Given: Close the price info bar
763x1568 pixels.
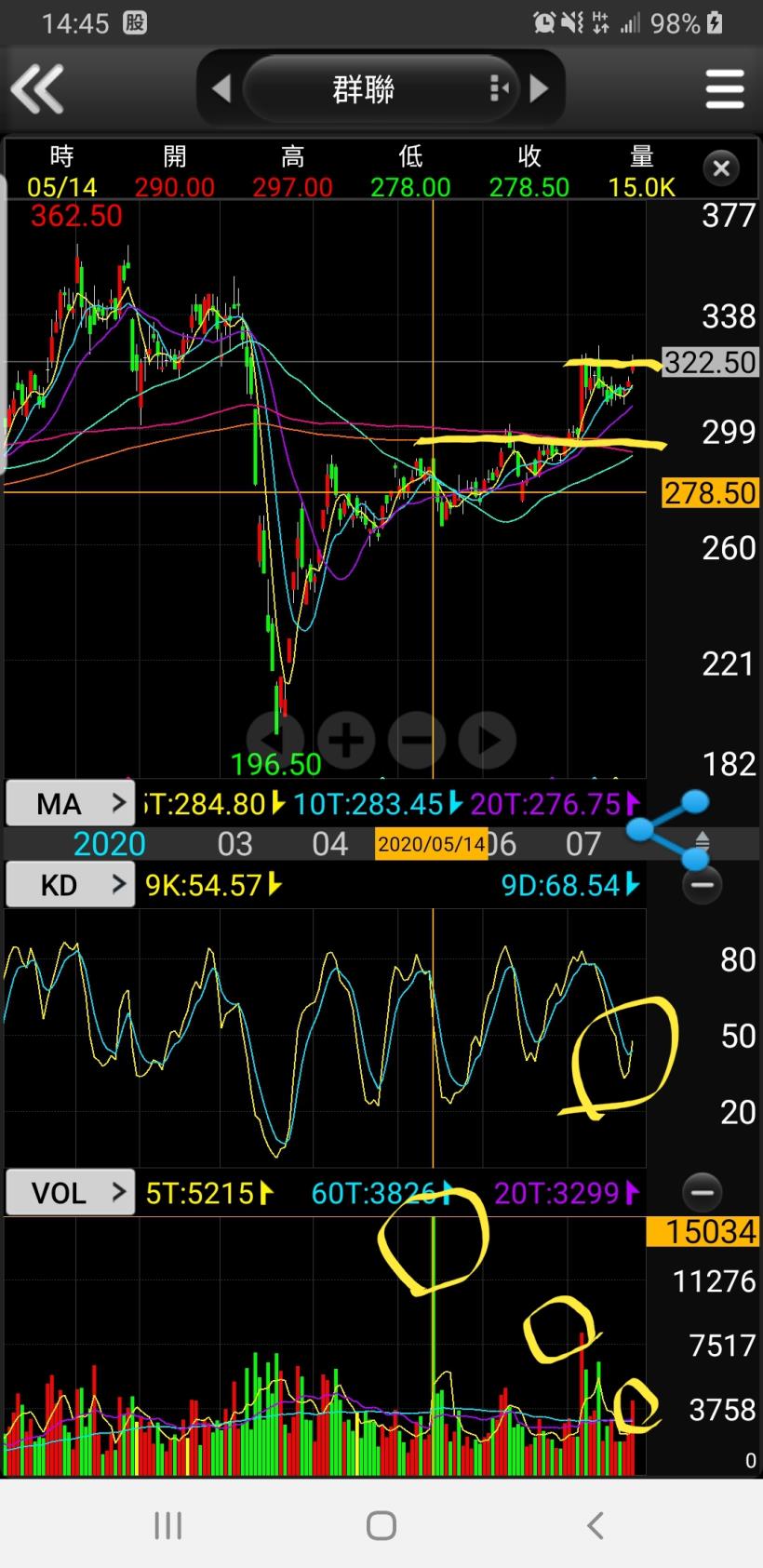Looking at the screenshot, I should [721, 168].
